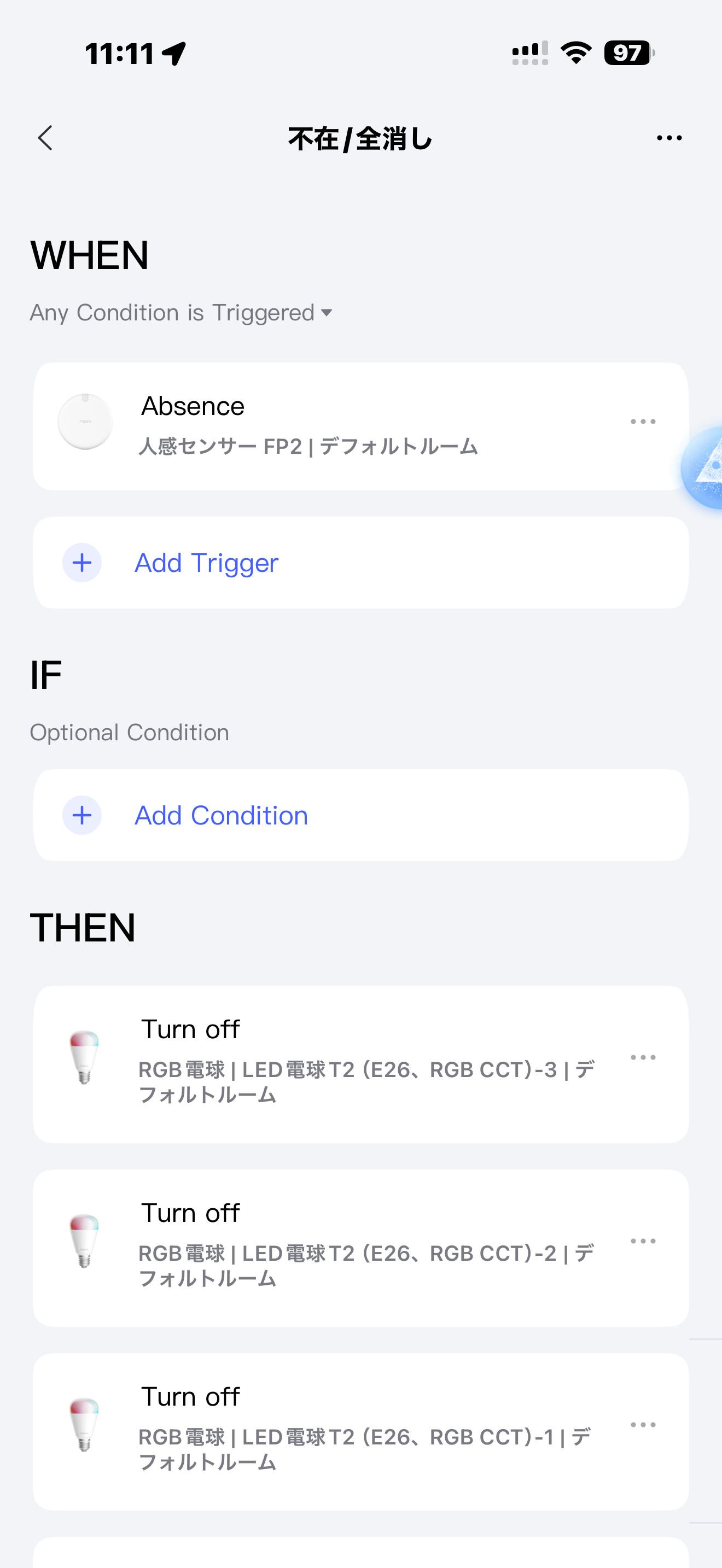The image size is (722, 1568).
Task: Expand the Any Condition is Triggered dropdown
Action: click(x=182, y=313)
